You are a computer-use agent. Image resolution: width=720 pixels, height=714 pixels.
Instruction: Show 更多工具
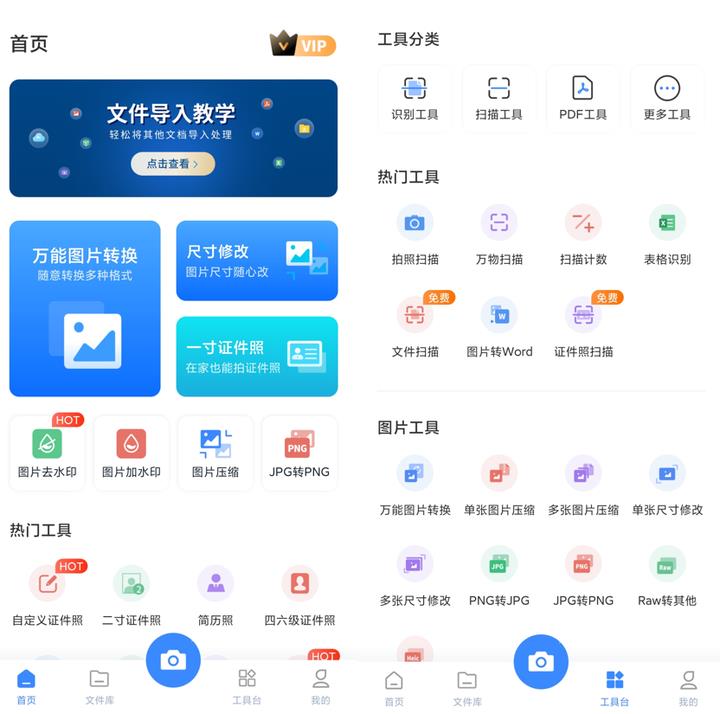click(x=667, y=98)
